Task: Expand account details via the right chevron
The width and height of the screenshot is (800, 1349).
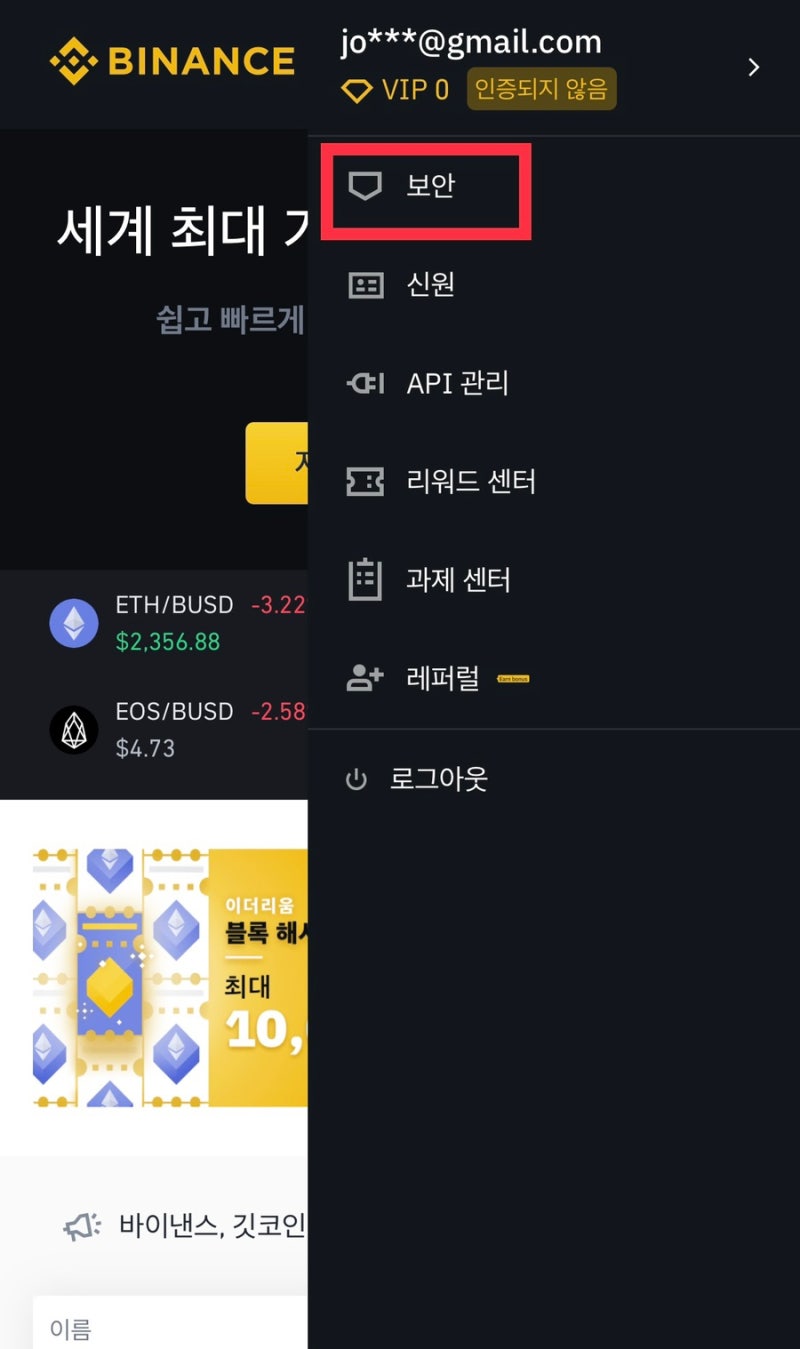Action: pos(754,67)
